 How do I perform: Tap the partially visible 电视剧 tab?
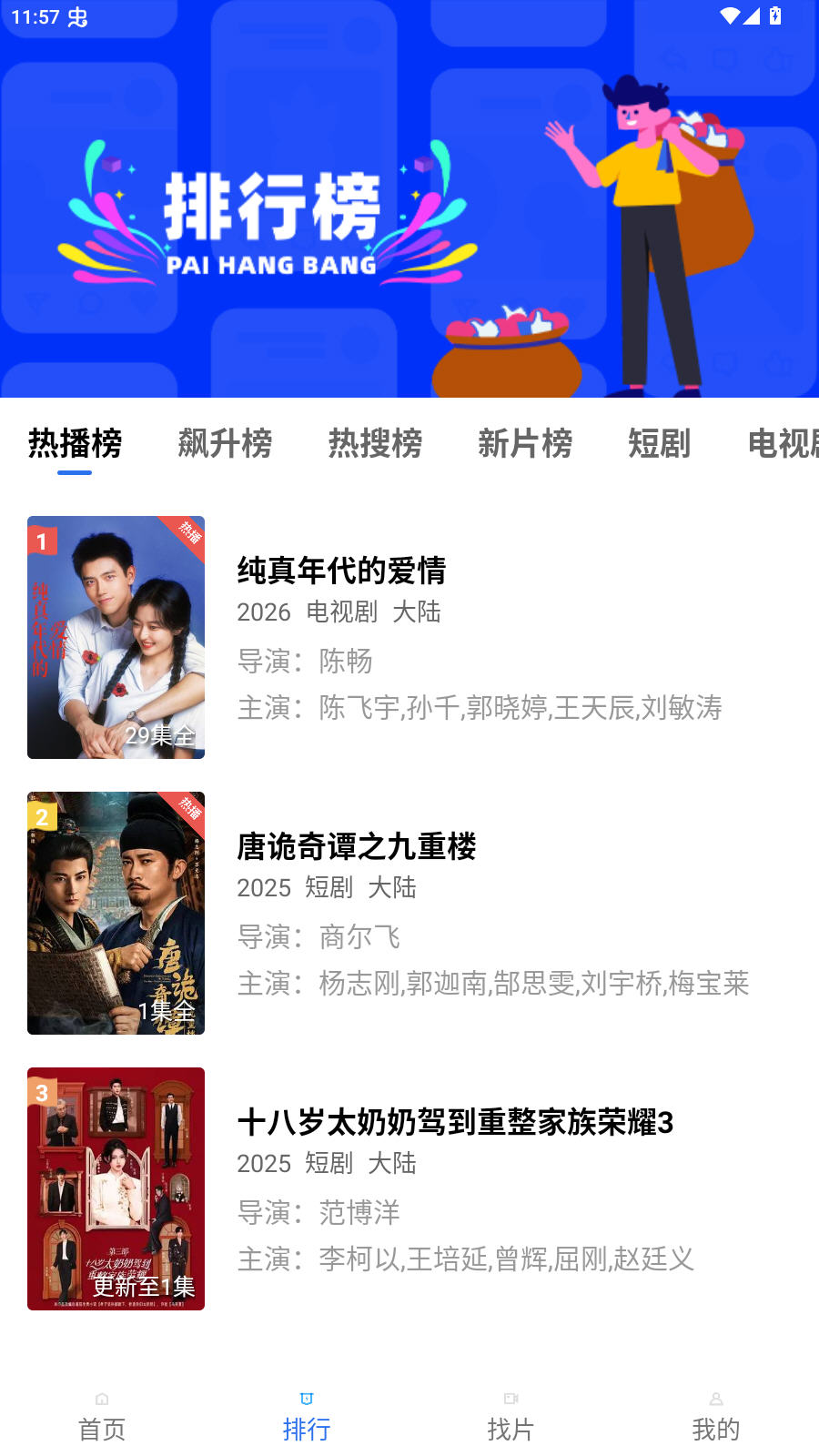(x=782, y=444)
